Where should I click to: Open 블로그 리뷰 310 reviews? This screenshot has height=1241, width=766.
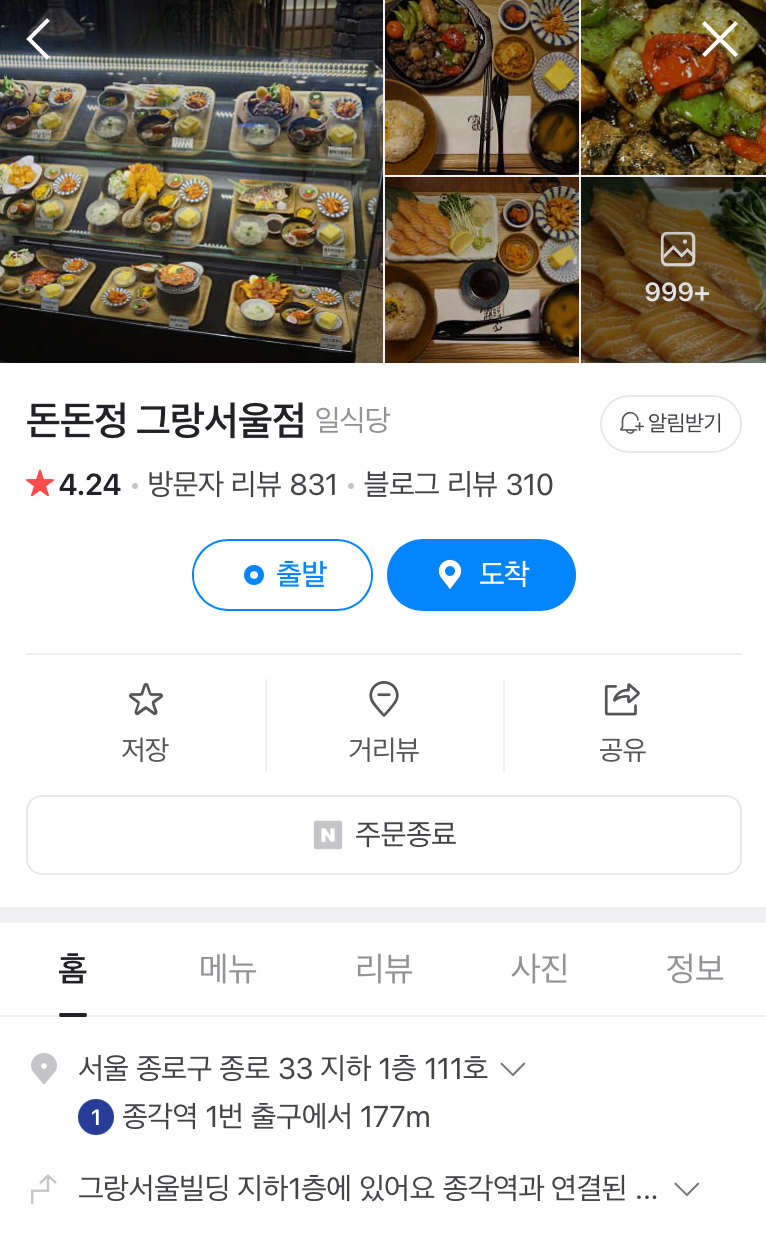pyautogui.click(x=458, y=485)
